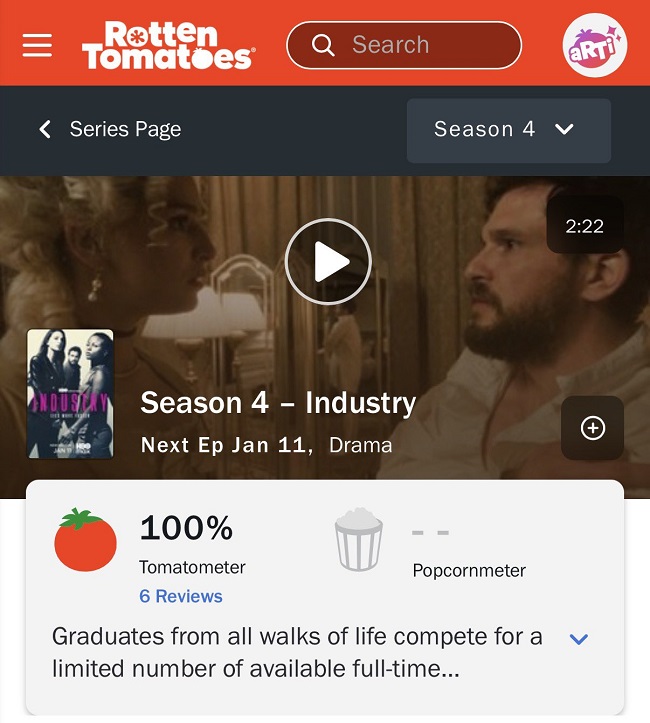The image size is (650, 723).
Task: Open the Industry poster thumbnail
Action: (70, 394)
